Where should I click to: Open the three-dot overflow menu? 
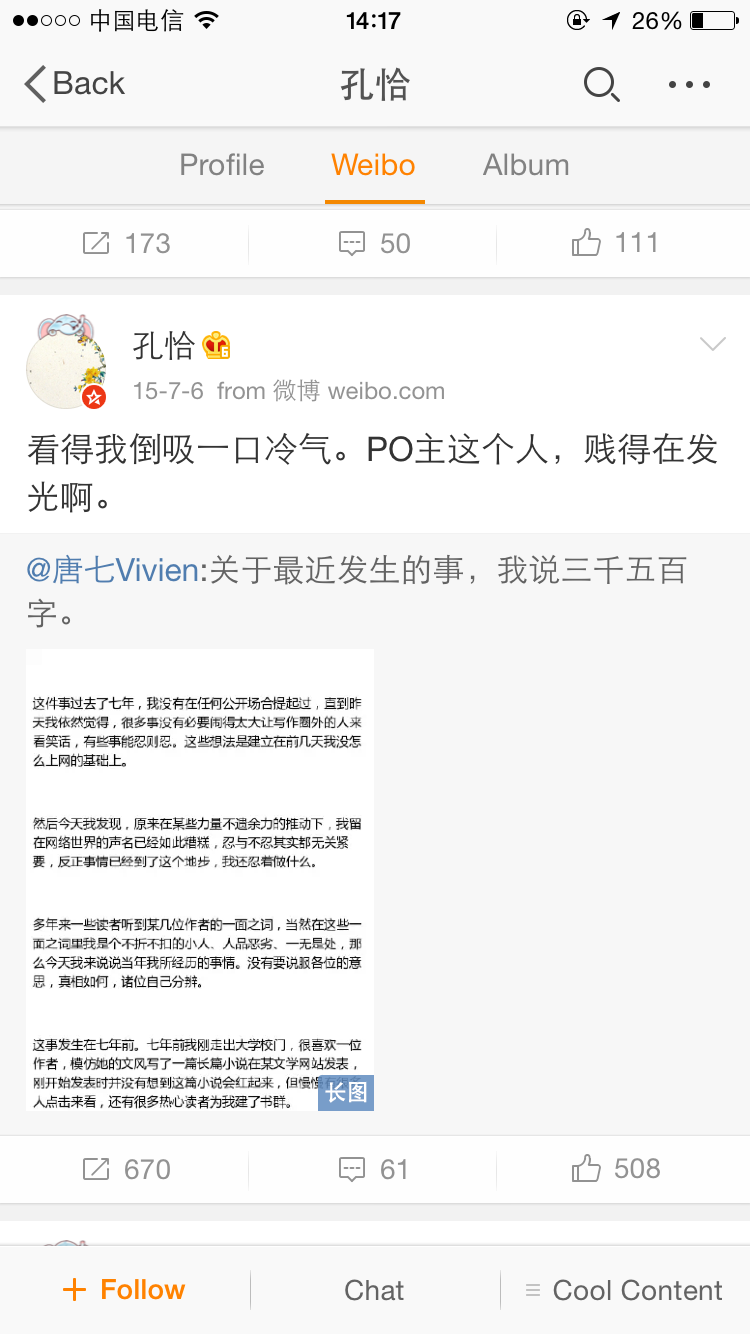click(x=689, y=85)
